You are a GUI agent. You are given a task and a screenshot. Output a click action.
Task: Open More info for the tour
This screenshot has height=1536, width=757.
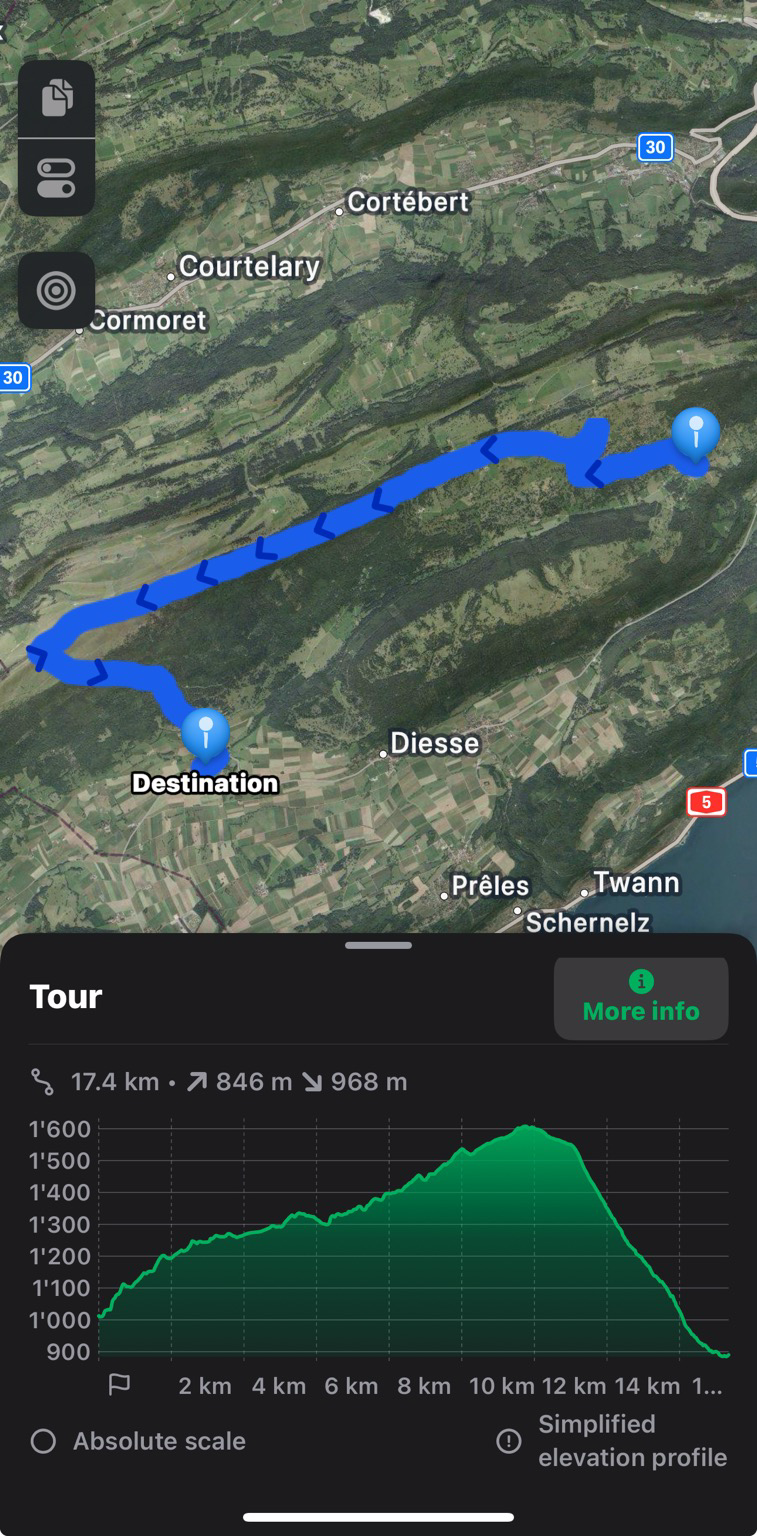point(641,998)
